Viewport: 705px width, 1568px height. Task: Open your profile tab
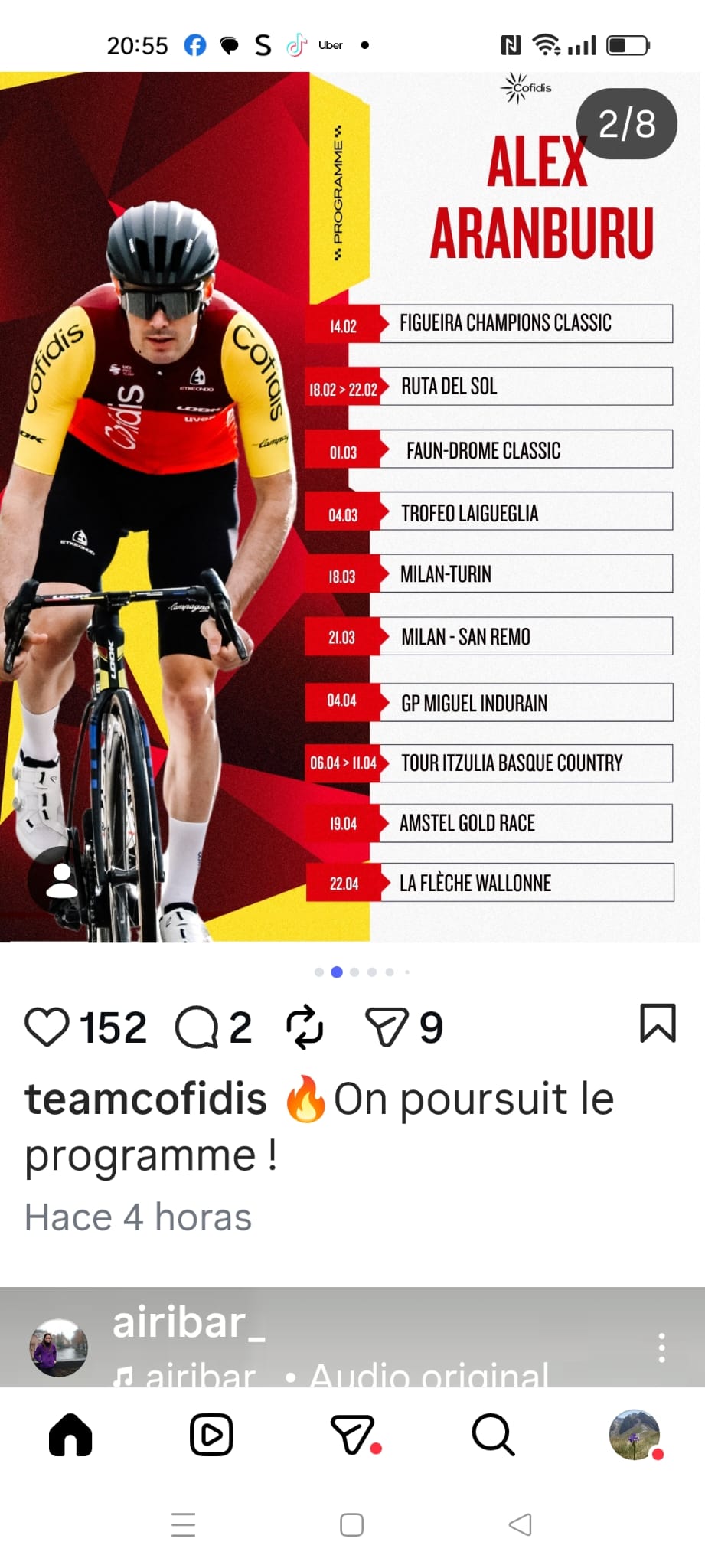pyautogui.click(x=634, y=1435)
